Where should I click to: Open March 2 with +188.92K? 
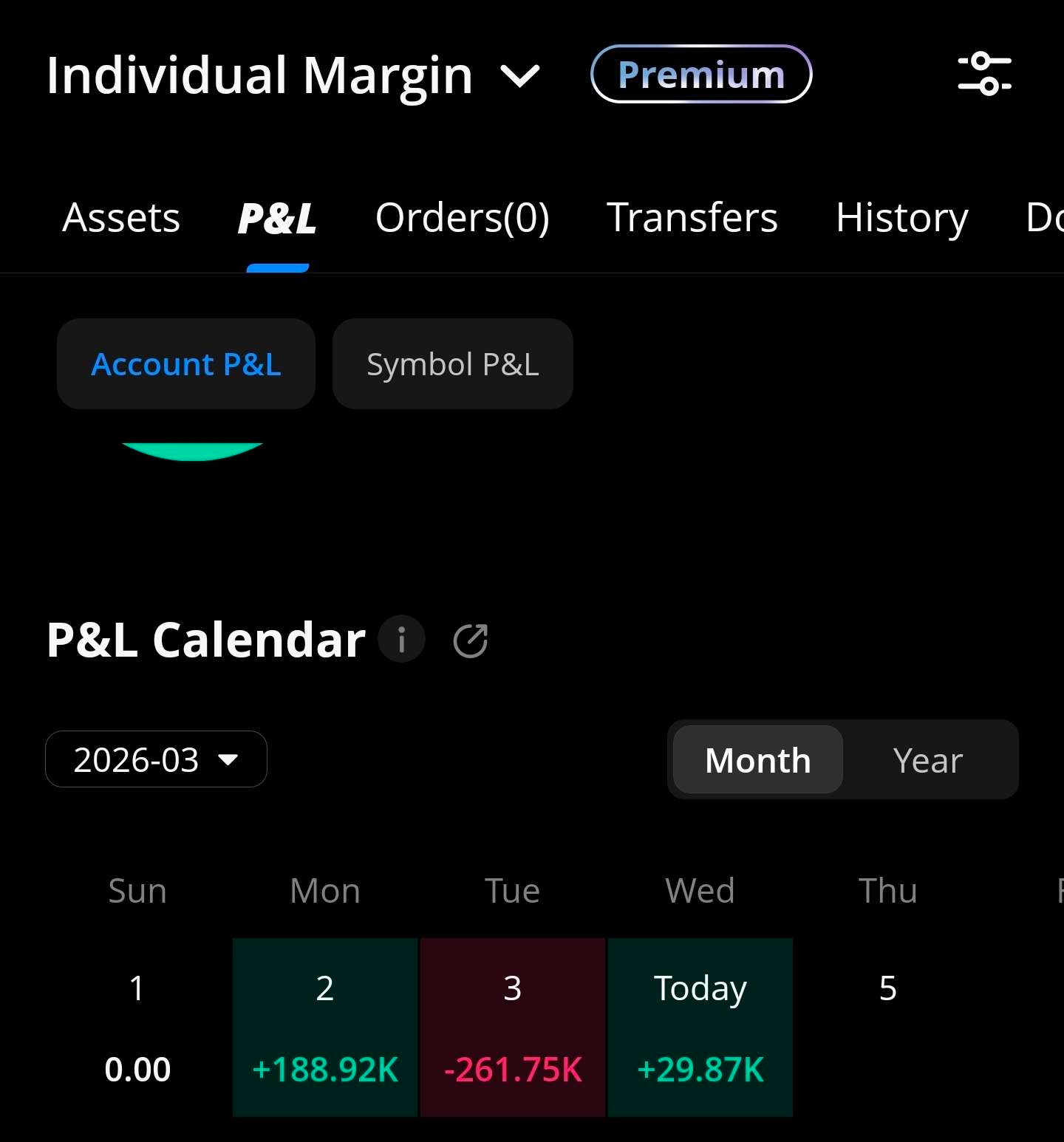point(325,1027)
